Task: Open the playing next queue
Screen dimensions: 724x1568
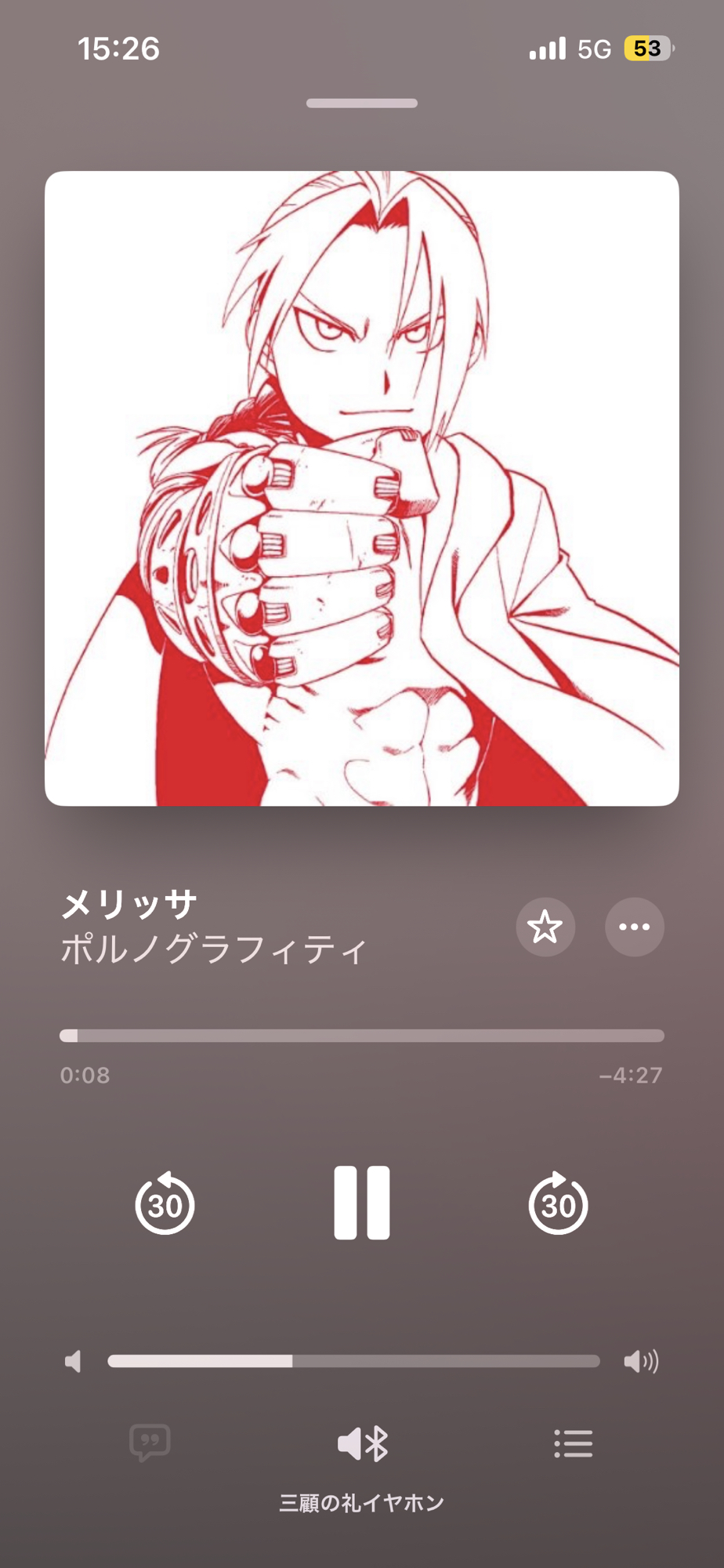Action: point(573,1443)
